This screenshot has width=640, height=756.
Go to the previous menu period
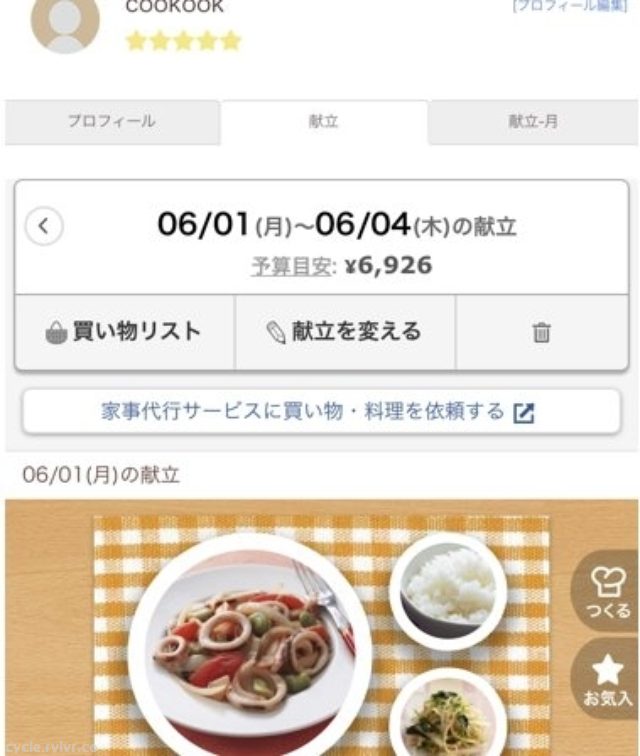(43, 226)
